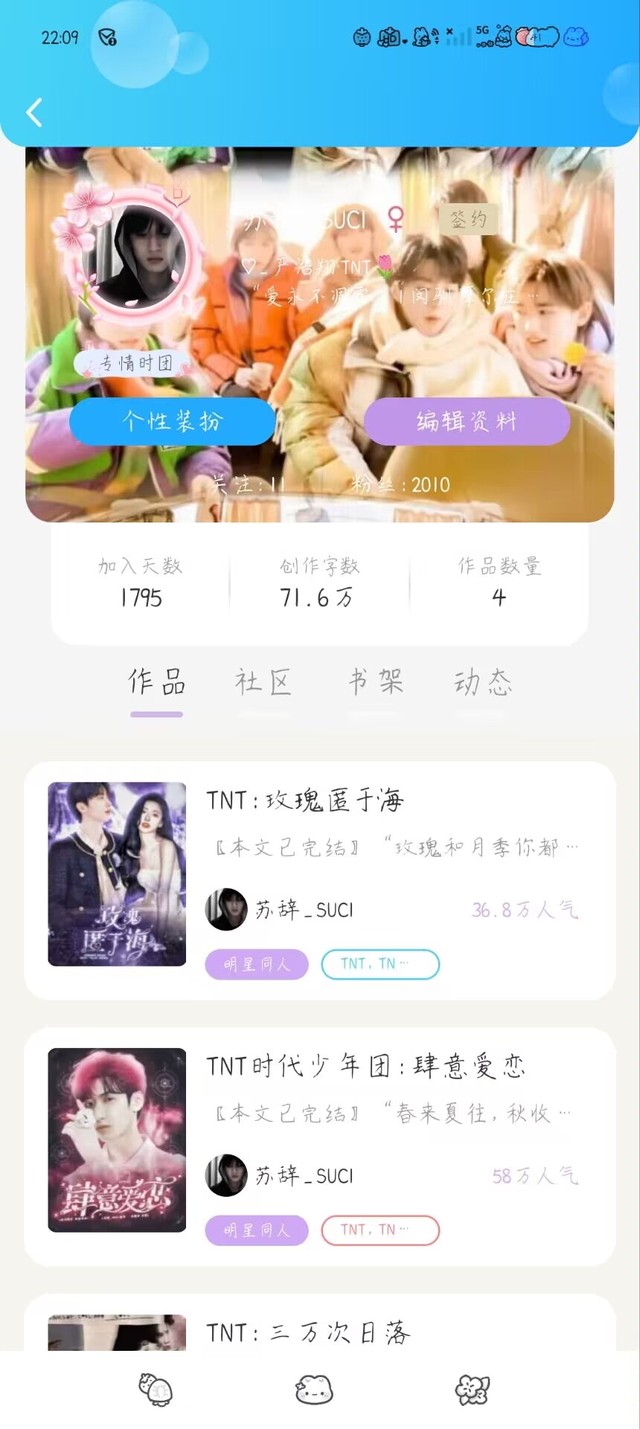Tap the flower icon in the bottom bar

pyautogui.click(x=471, y=1389)
